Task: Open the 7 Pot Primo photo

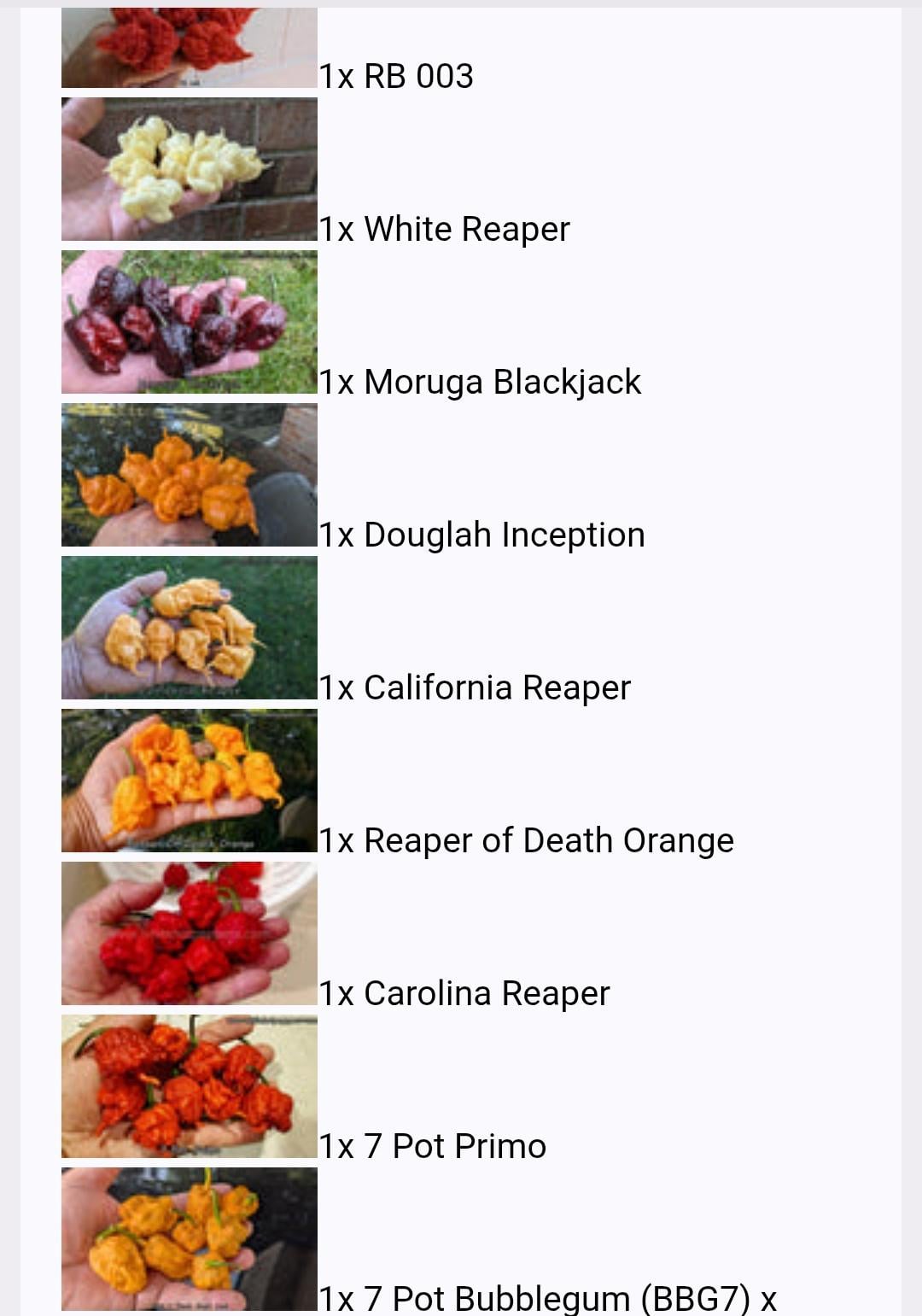Action: point(189,1086)
